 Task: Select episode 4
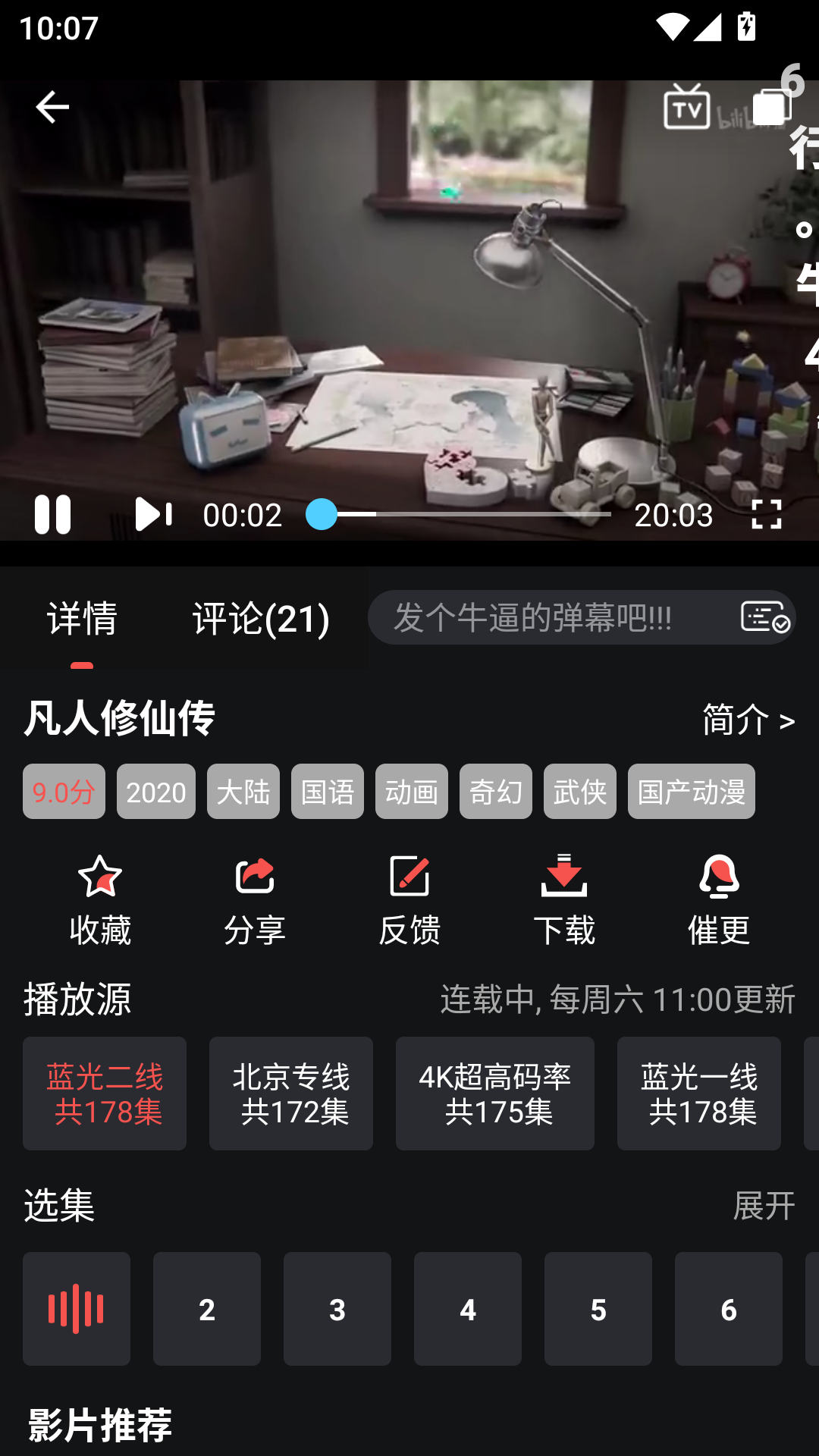(468, 1309)
